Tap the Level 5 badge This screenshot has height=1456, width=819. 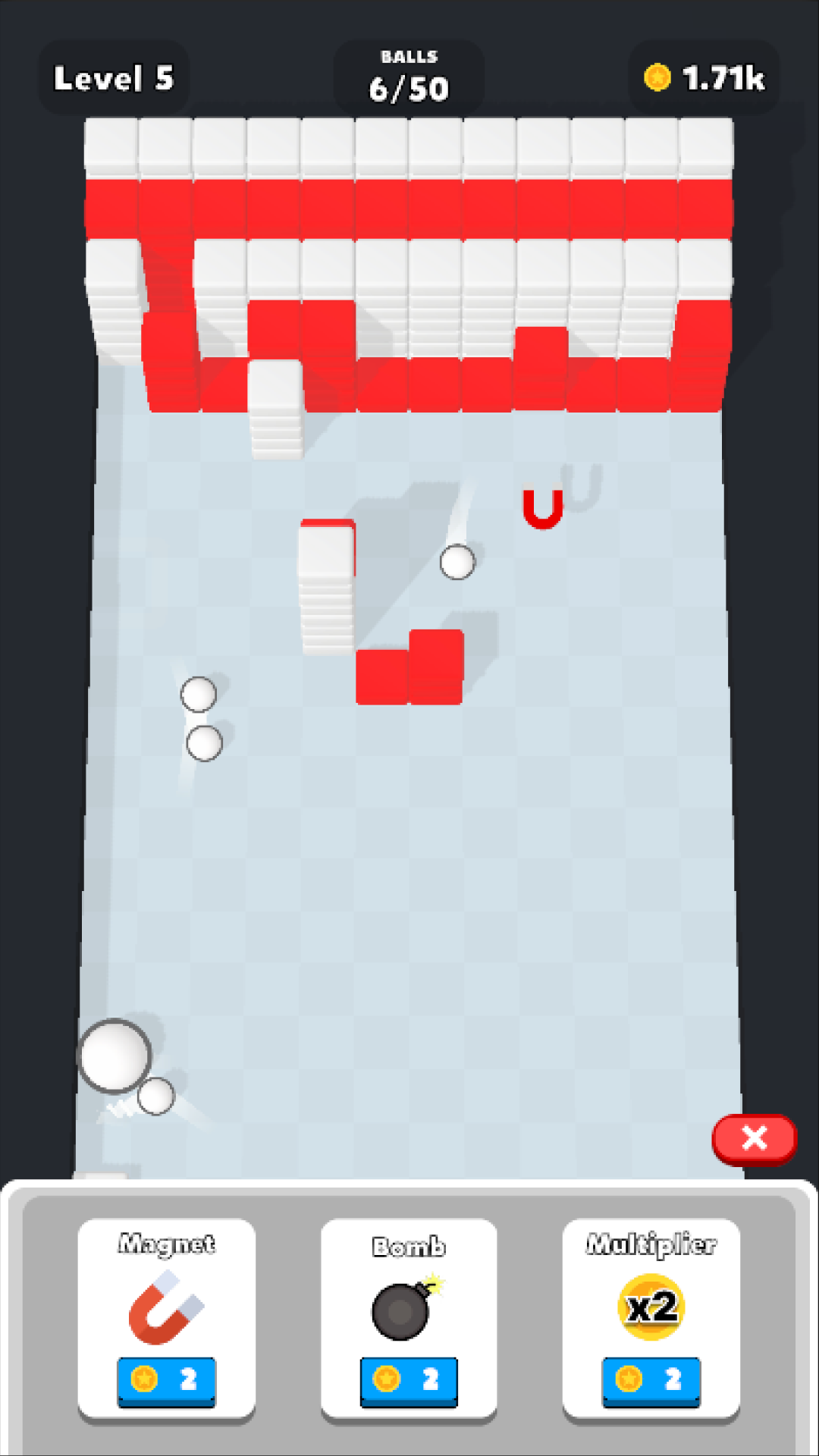(x=114, y=76)
